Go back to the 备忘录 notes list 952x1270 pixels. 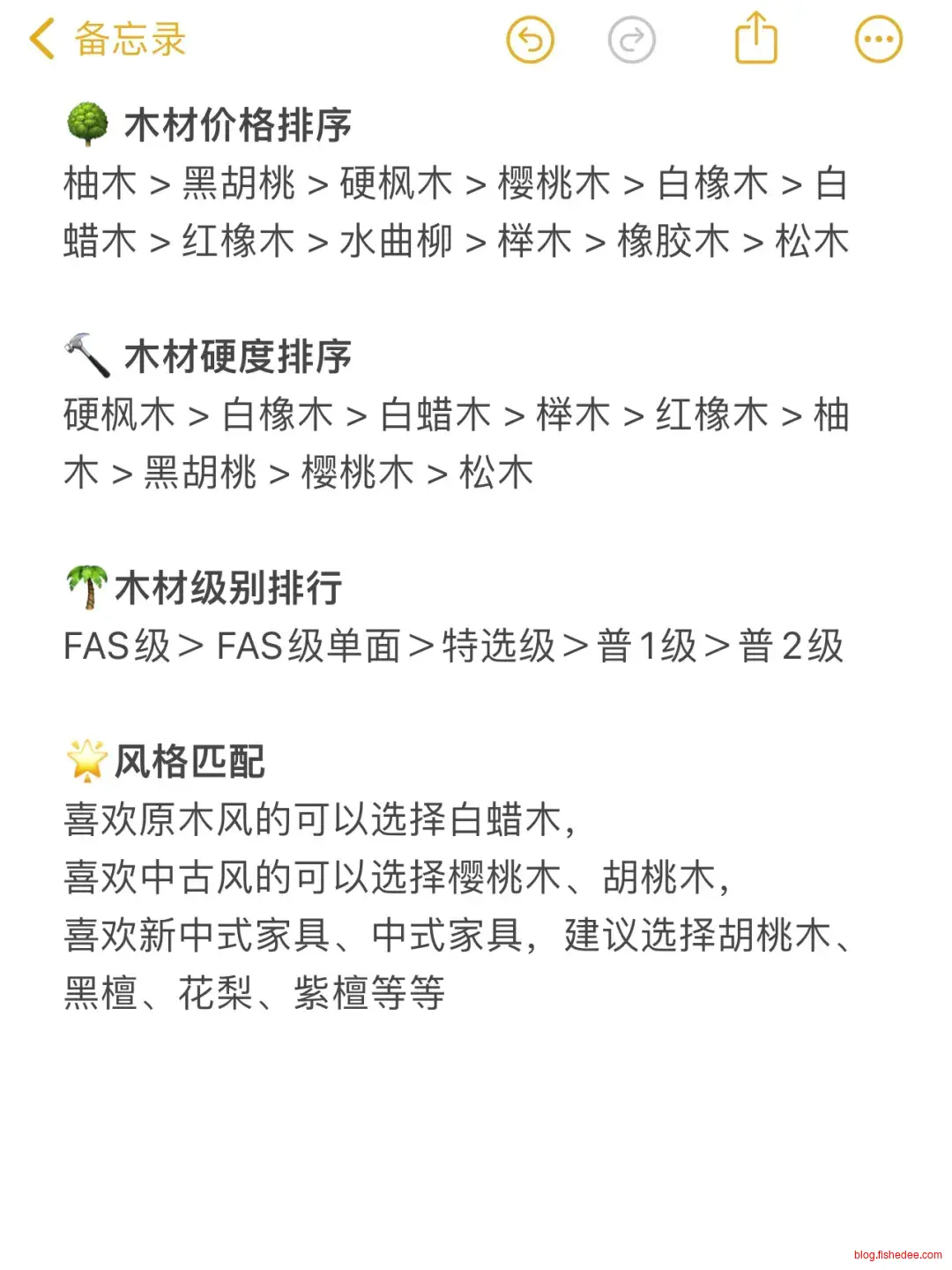pos(106,40)
